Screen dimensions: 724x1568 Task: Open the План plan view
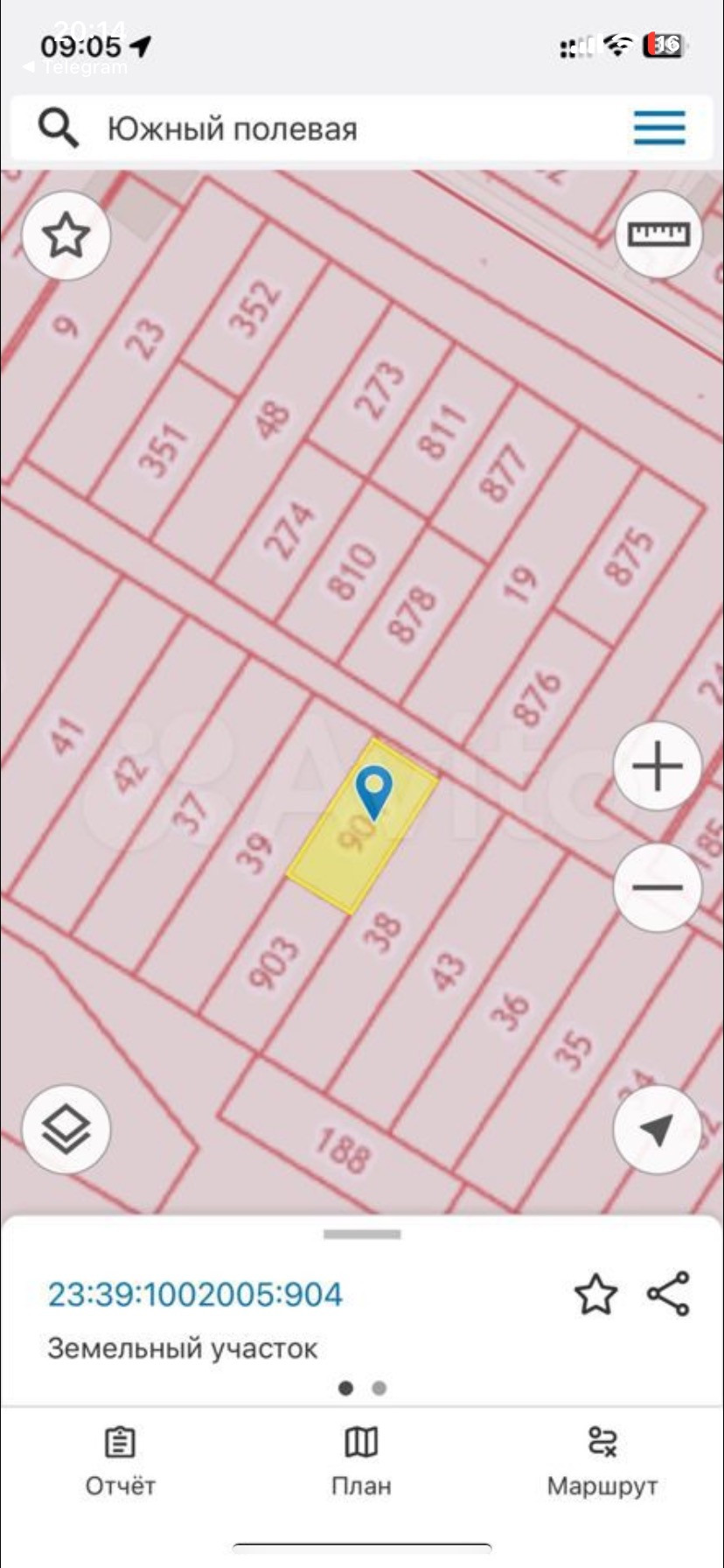(x=361, y=1461)
